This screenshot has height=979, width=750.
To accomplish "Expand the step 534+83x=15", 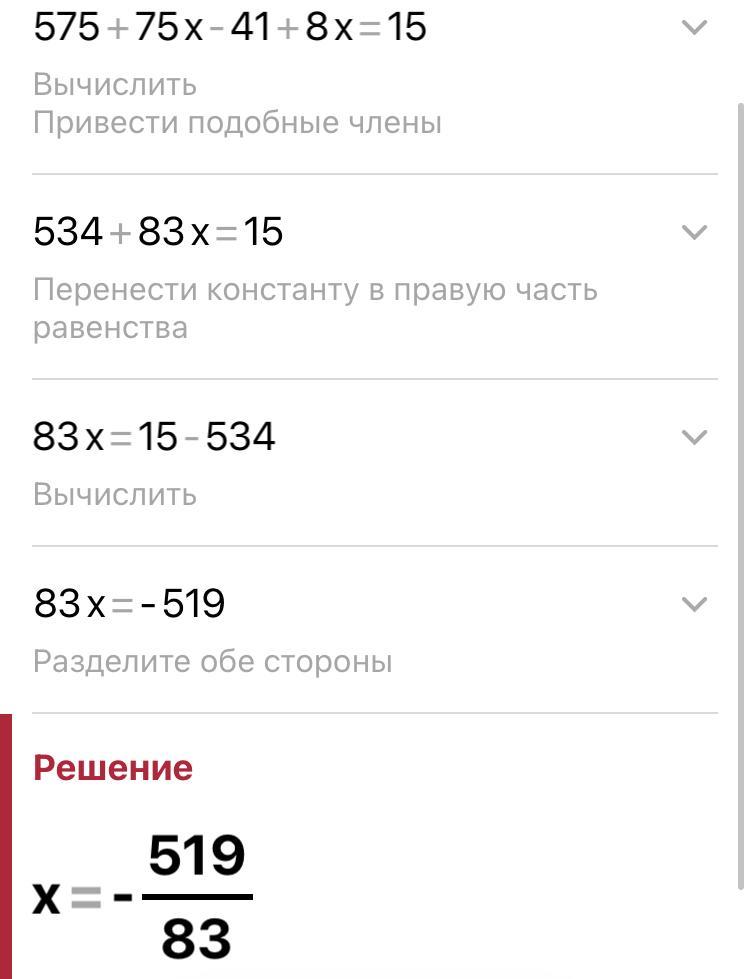I will coord(693,233).
